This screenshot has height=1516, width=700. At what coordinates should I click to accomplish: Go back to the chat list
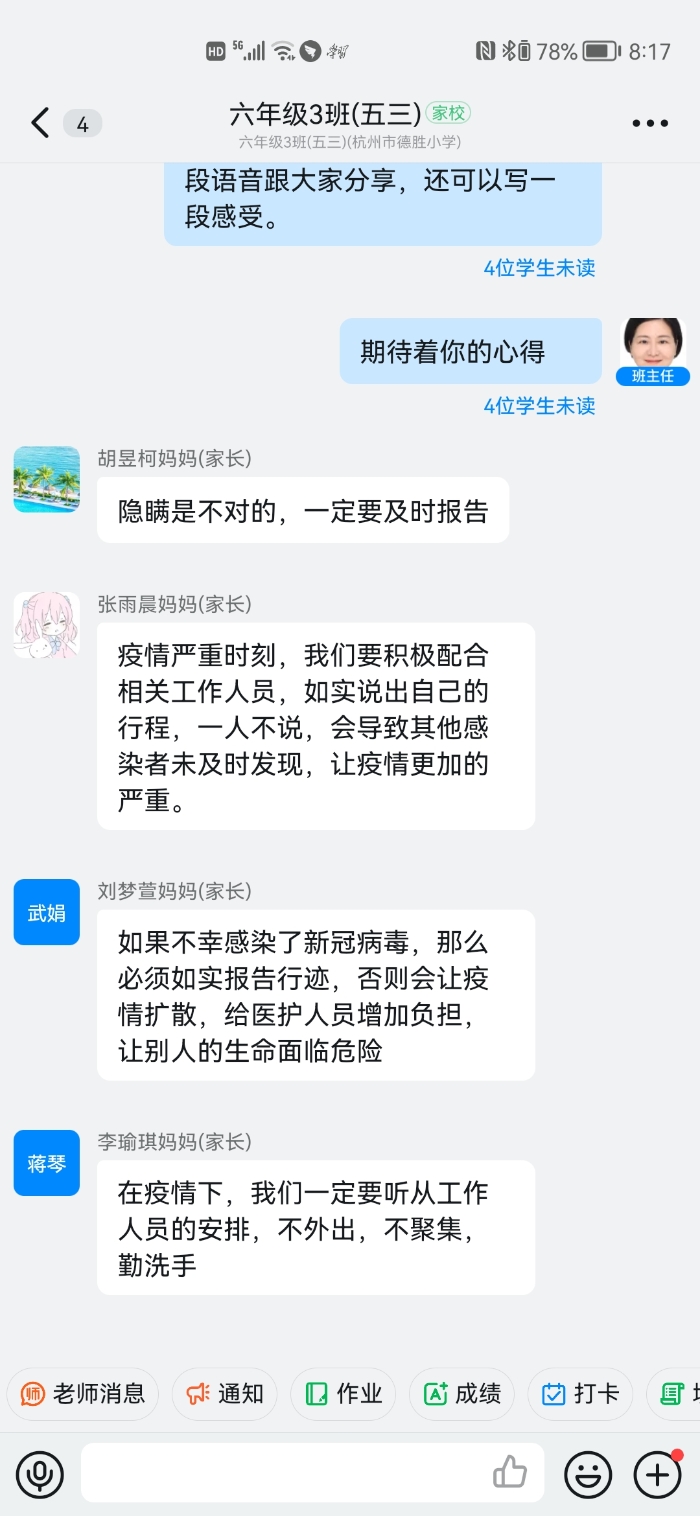(40, 123)
